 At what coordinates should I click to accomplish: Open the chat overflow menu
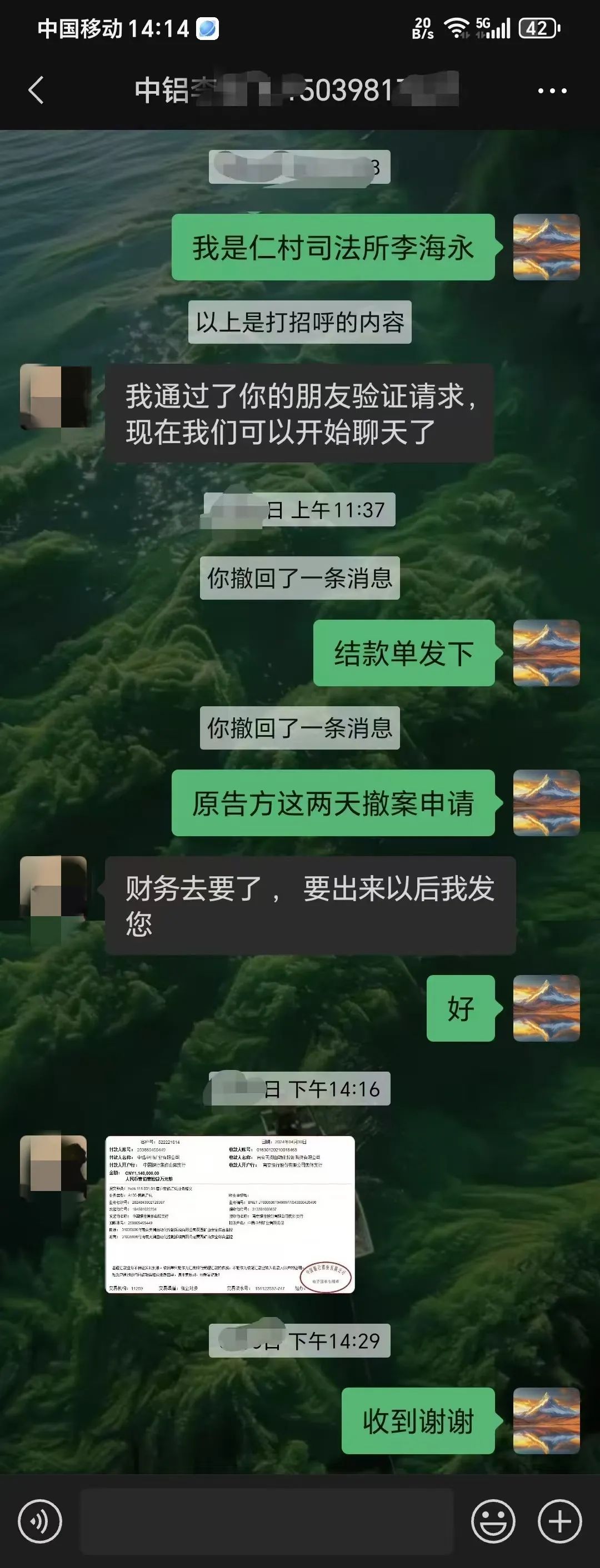[x=552, y=91]
